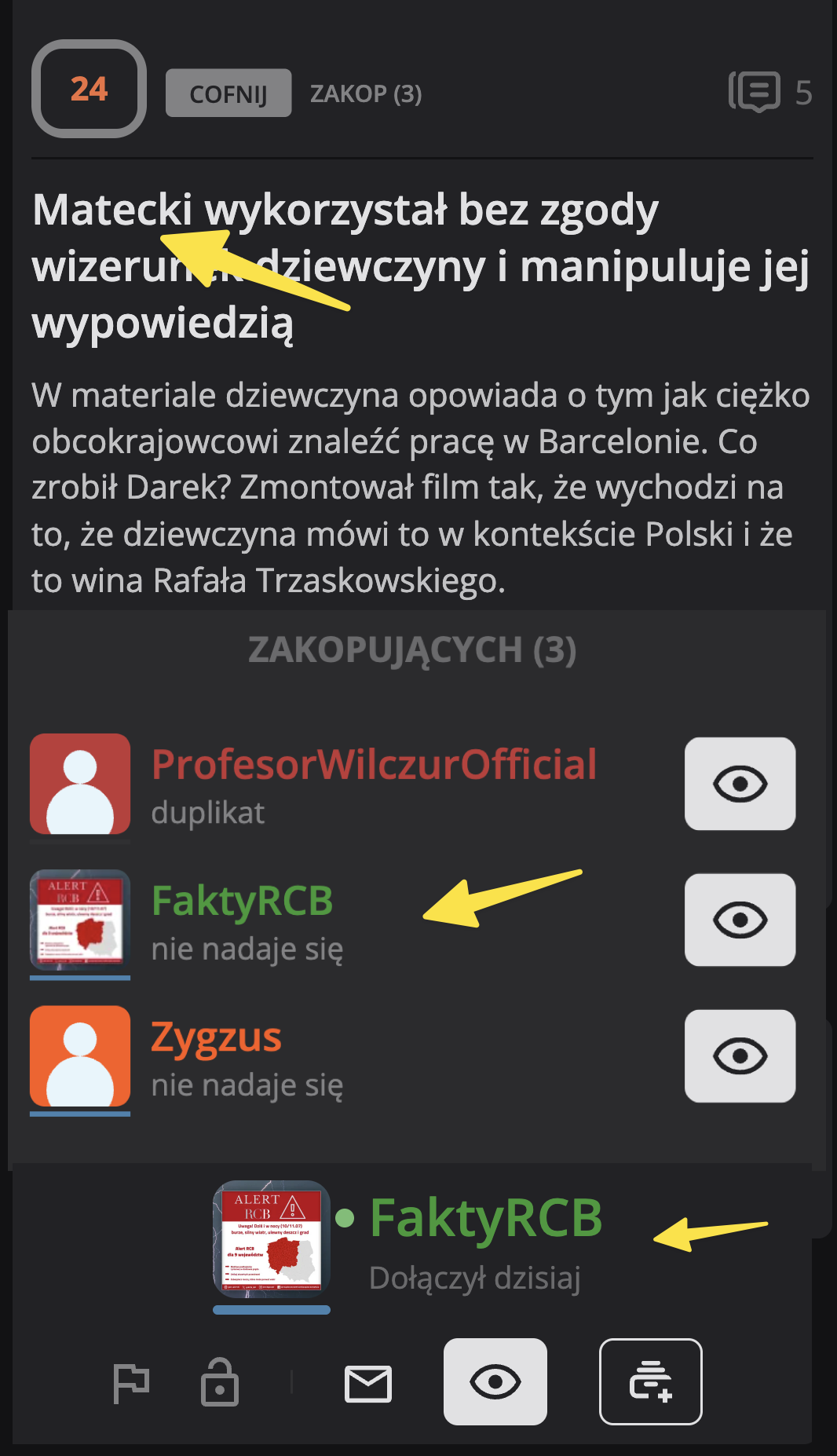Screen dimensions: 837x1456
Task: Tap the padlock icon in the popup
Action: (220, 1383)
